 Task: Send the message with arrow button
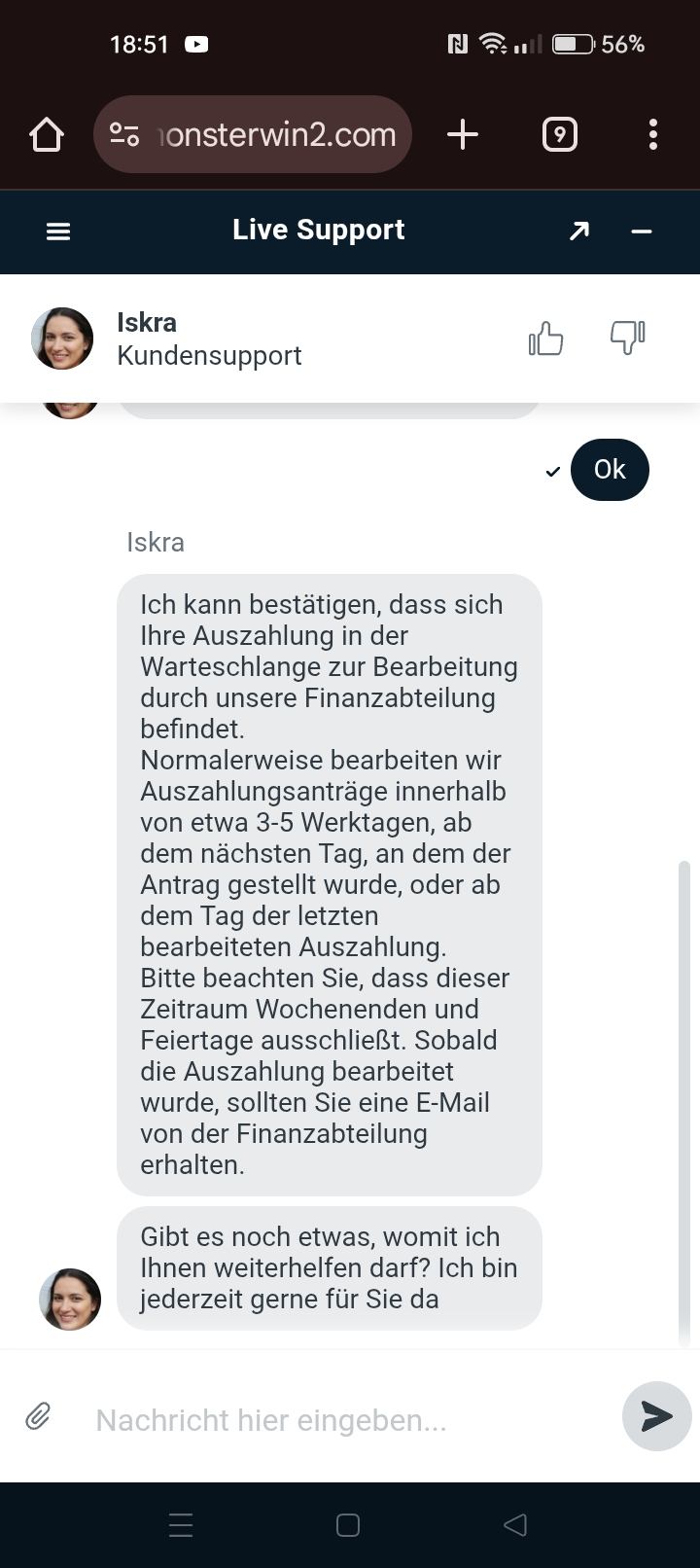656,1416
